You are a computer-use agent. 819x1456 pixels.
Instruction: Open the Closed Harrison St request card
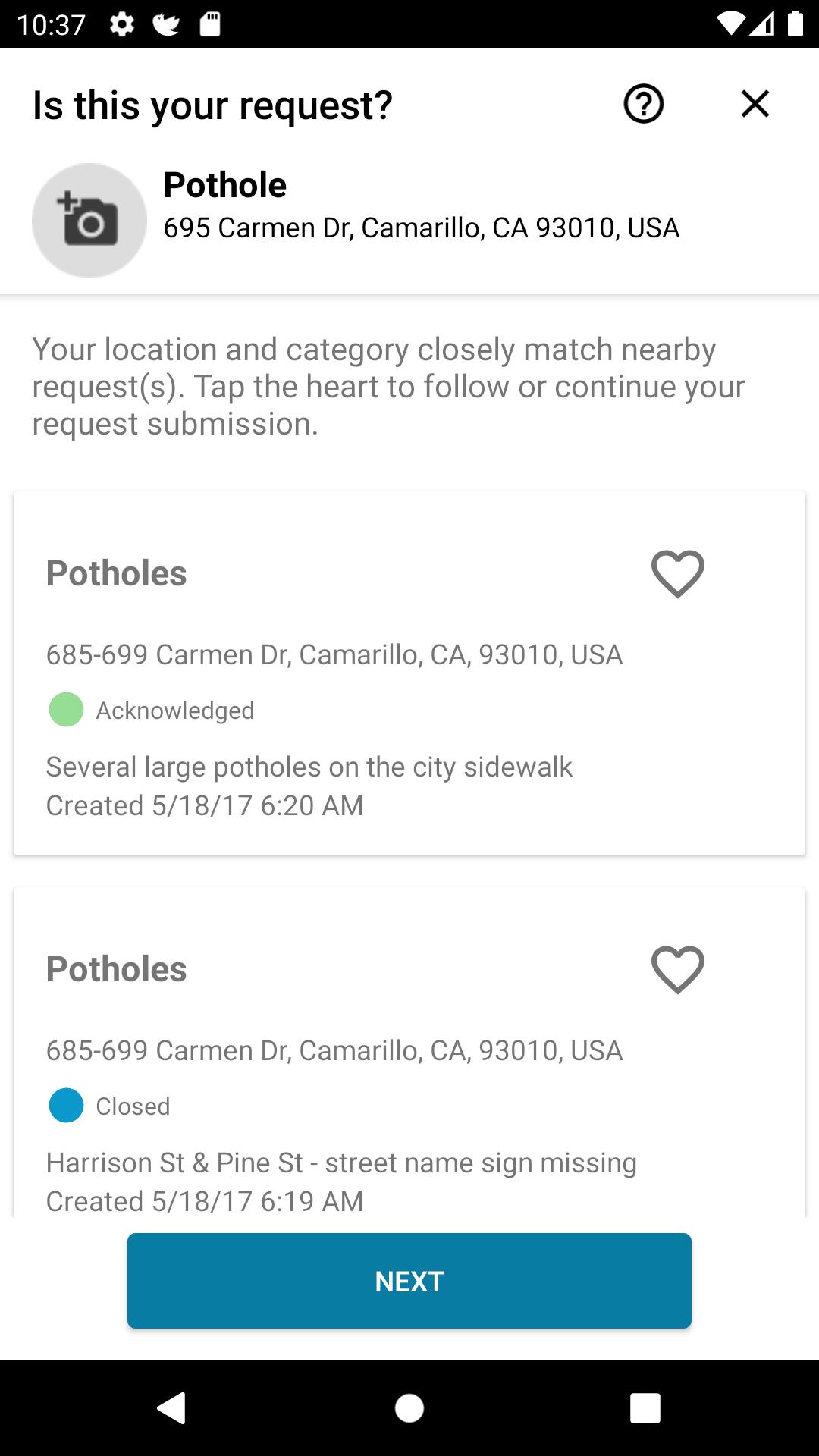[x=409, y=1053]
